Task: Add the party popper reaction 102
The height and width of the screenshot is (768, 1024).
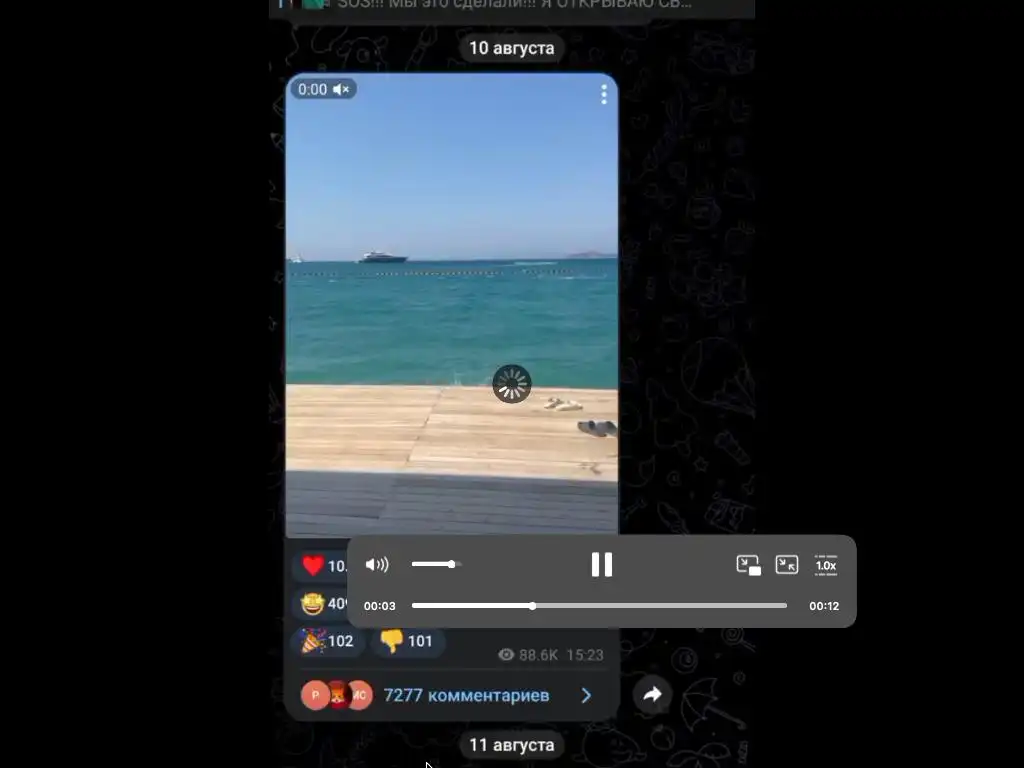Action: pos(326,641)
